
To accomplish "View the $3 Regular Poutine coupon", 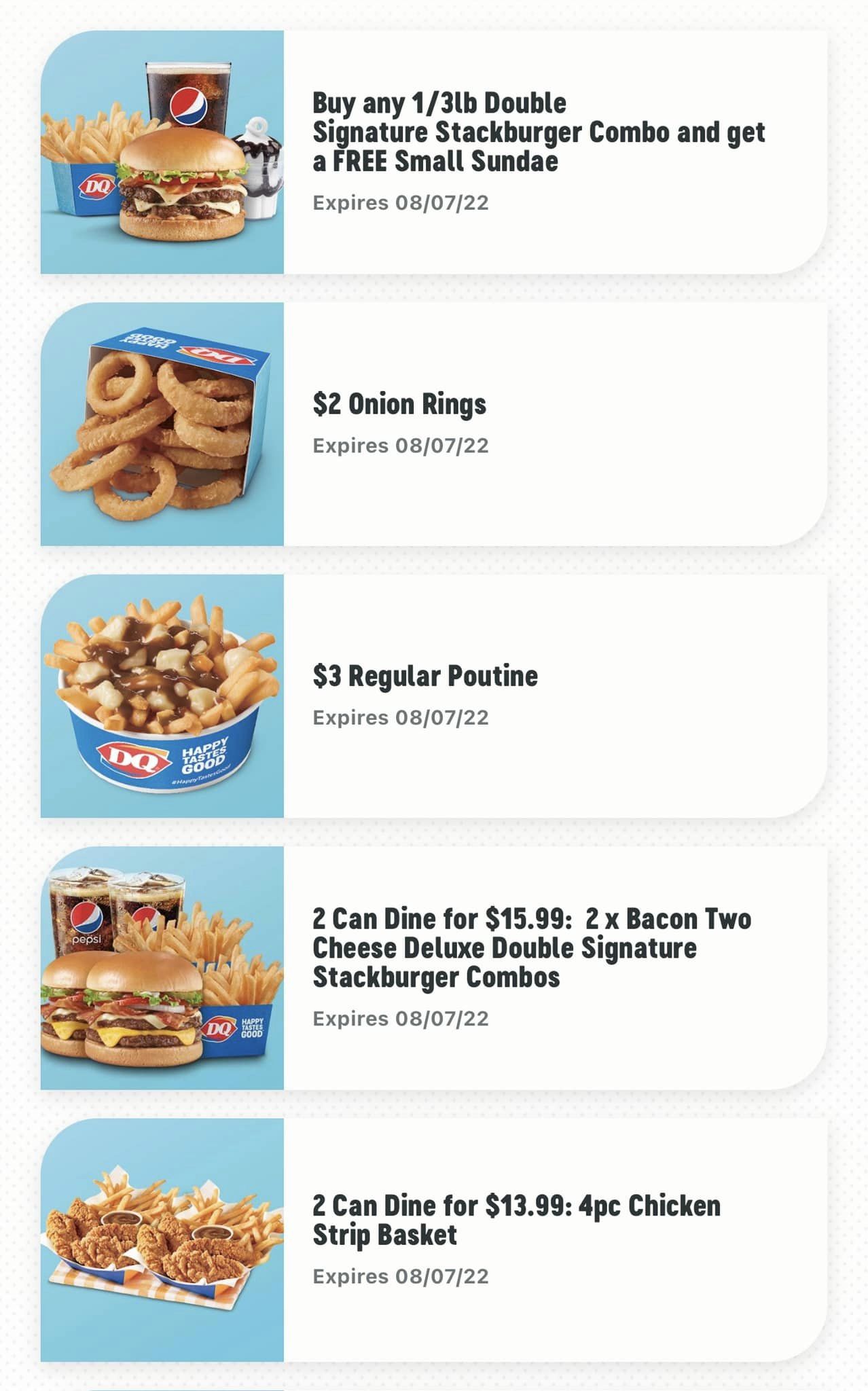I will tap(425, 676).
